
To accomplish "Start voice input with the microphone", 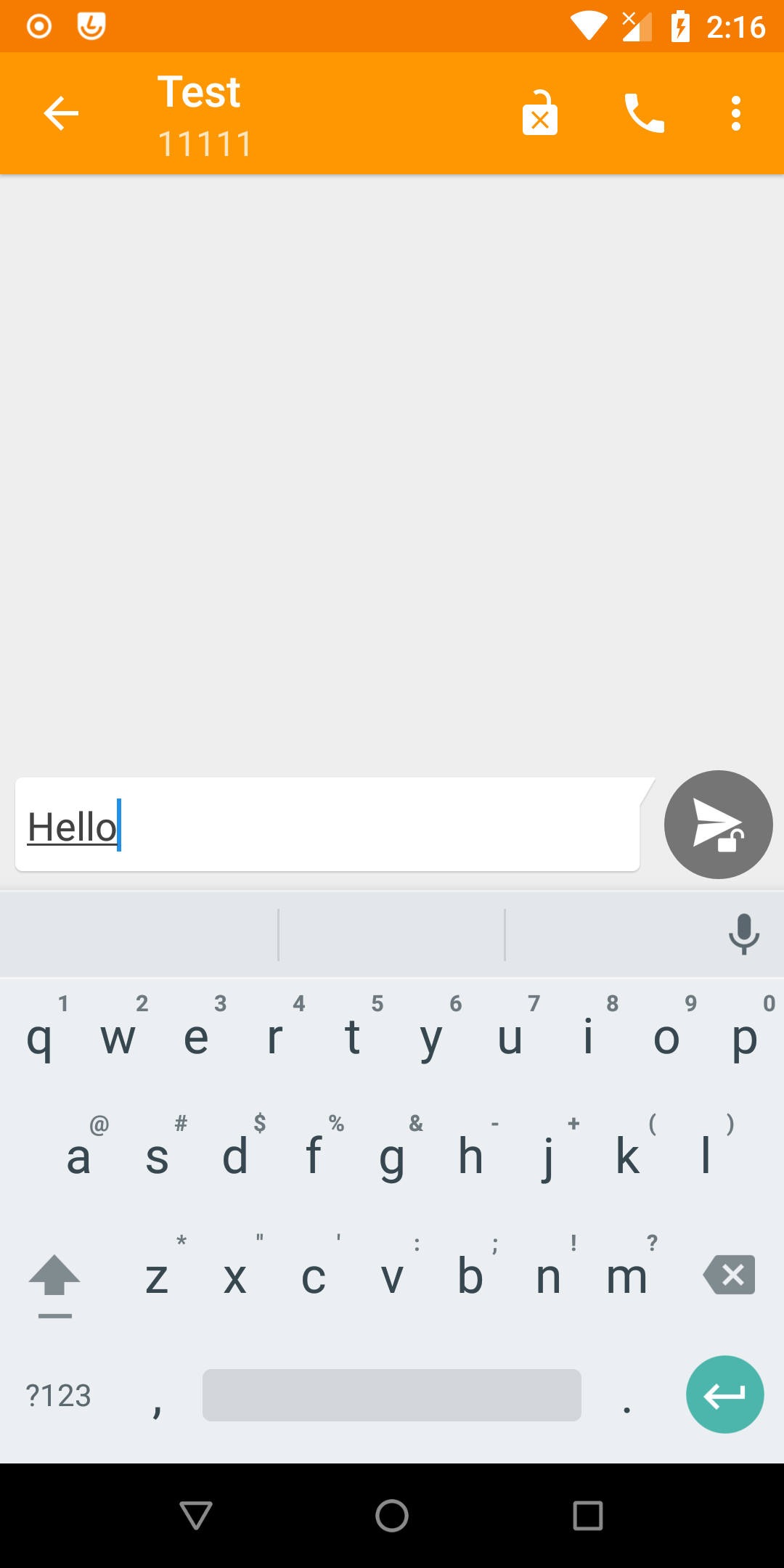I will pos(744,934).
